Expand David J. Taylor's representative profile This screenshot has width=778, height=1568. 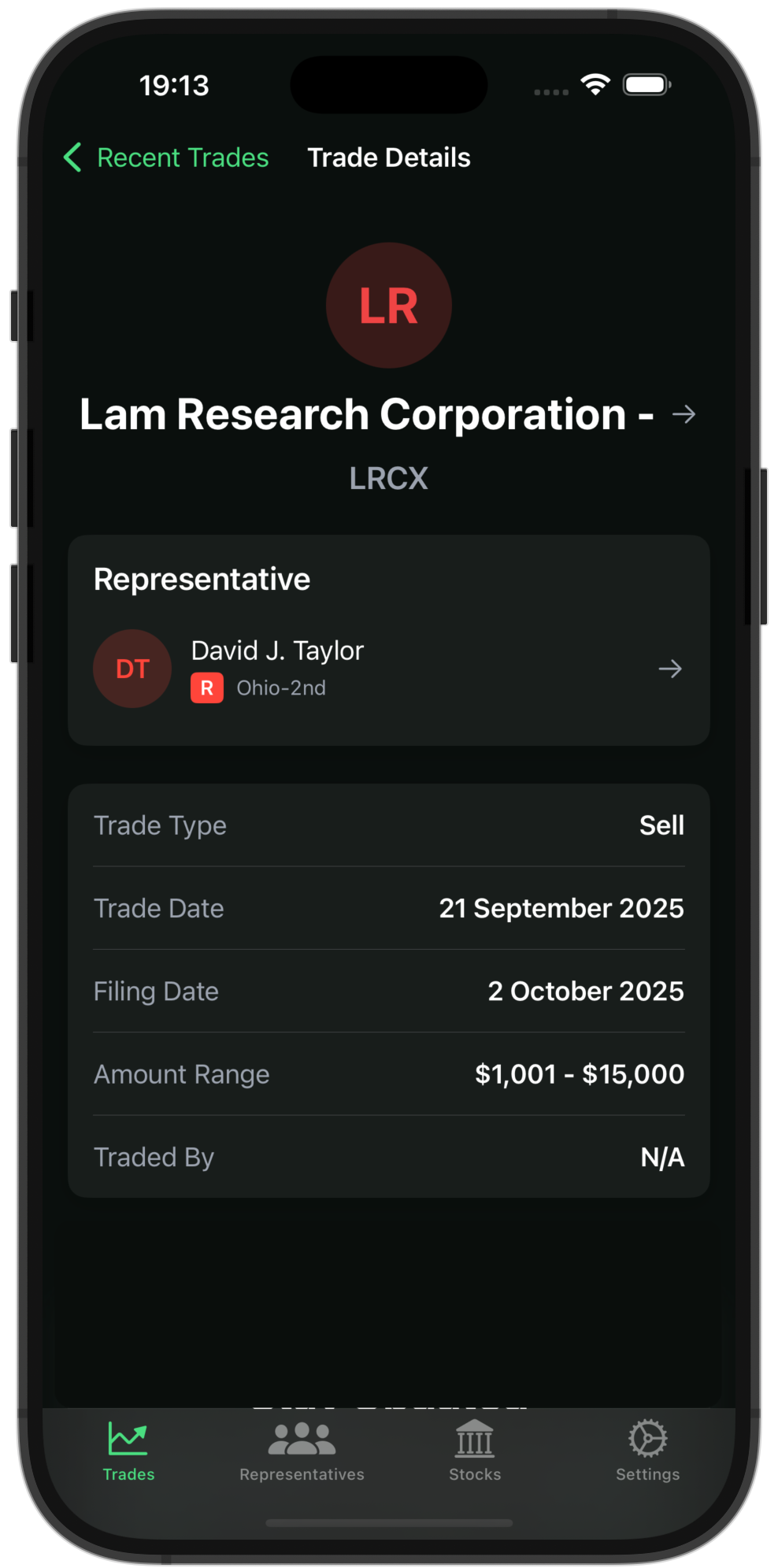click(x=670, y=668)
